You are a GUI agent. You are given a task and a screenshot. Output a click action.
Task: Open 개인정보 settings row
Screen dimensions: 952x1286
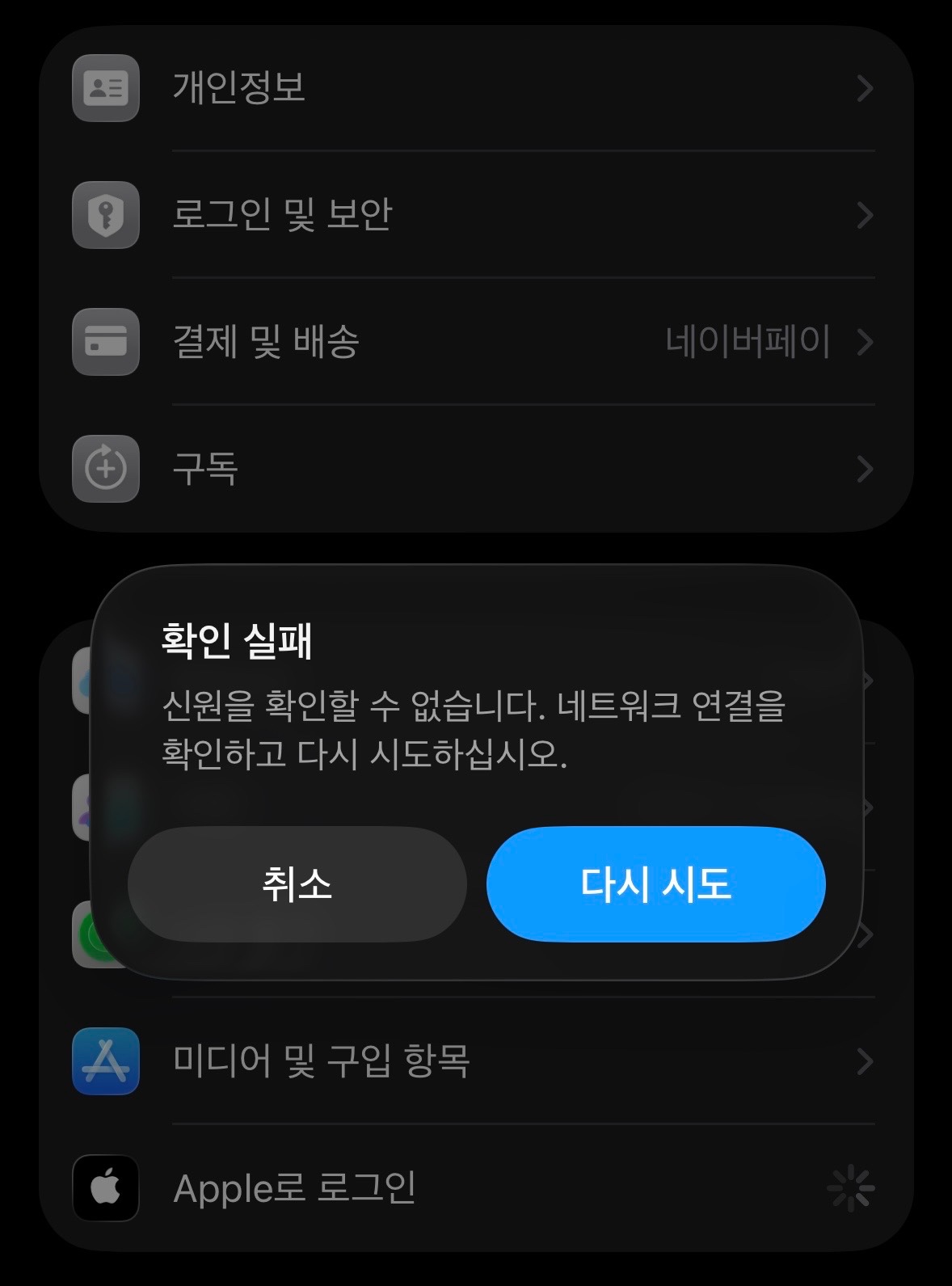pos(475,87)
